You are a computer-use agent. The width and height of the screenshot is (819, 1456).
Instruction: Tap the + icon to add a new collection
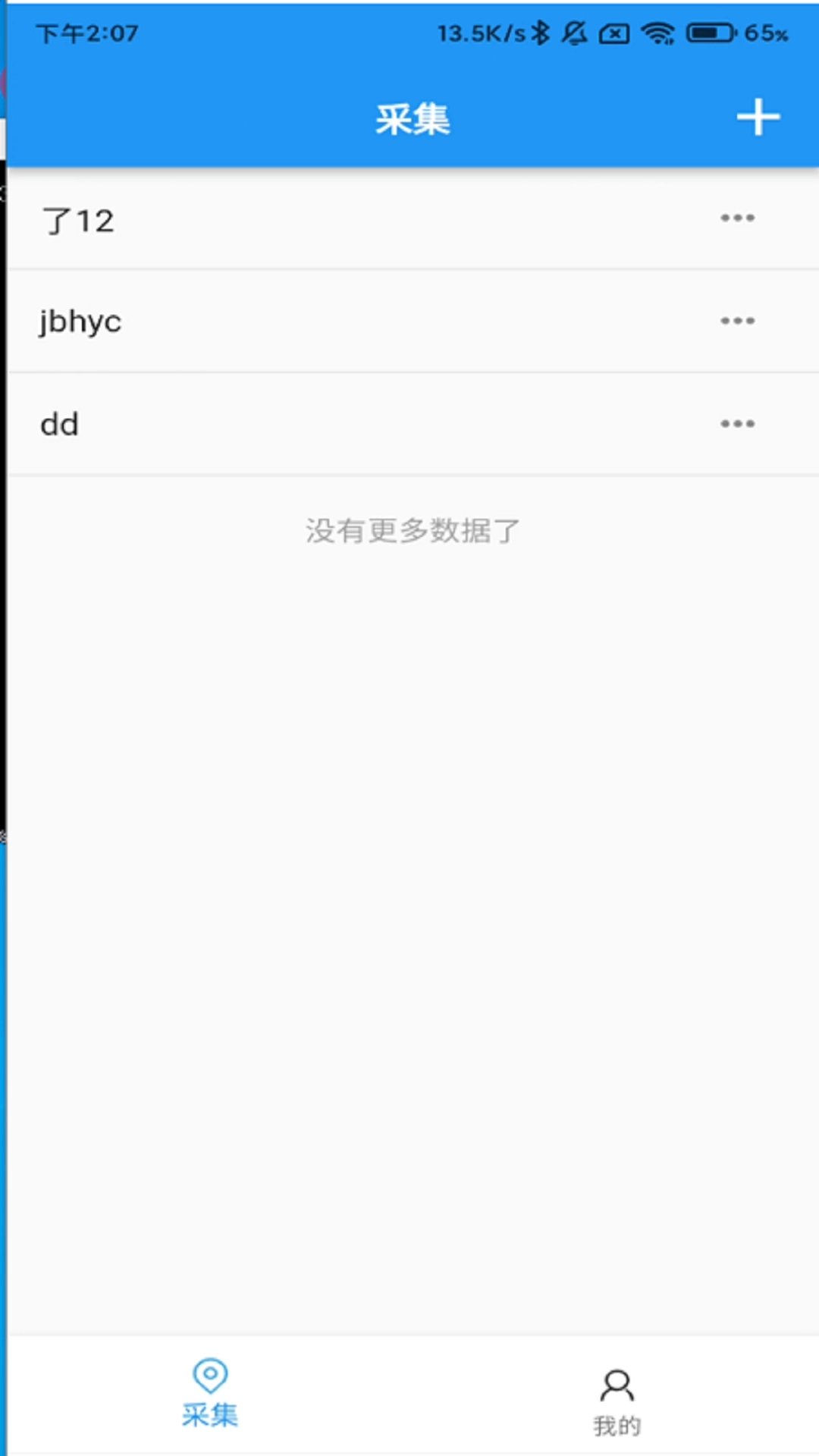[x=758, y=118]
